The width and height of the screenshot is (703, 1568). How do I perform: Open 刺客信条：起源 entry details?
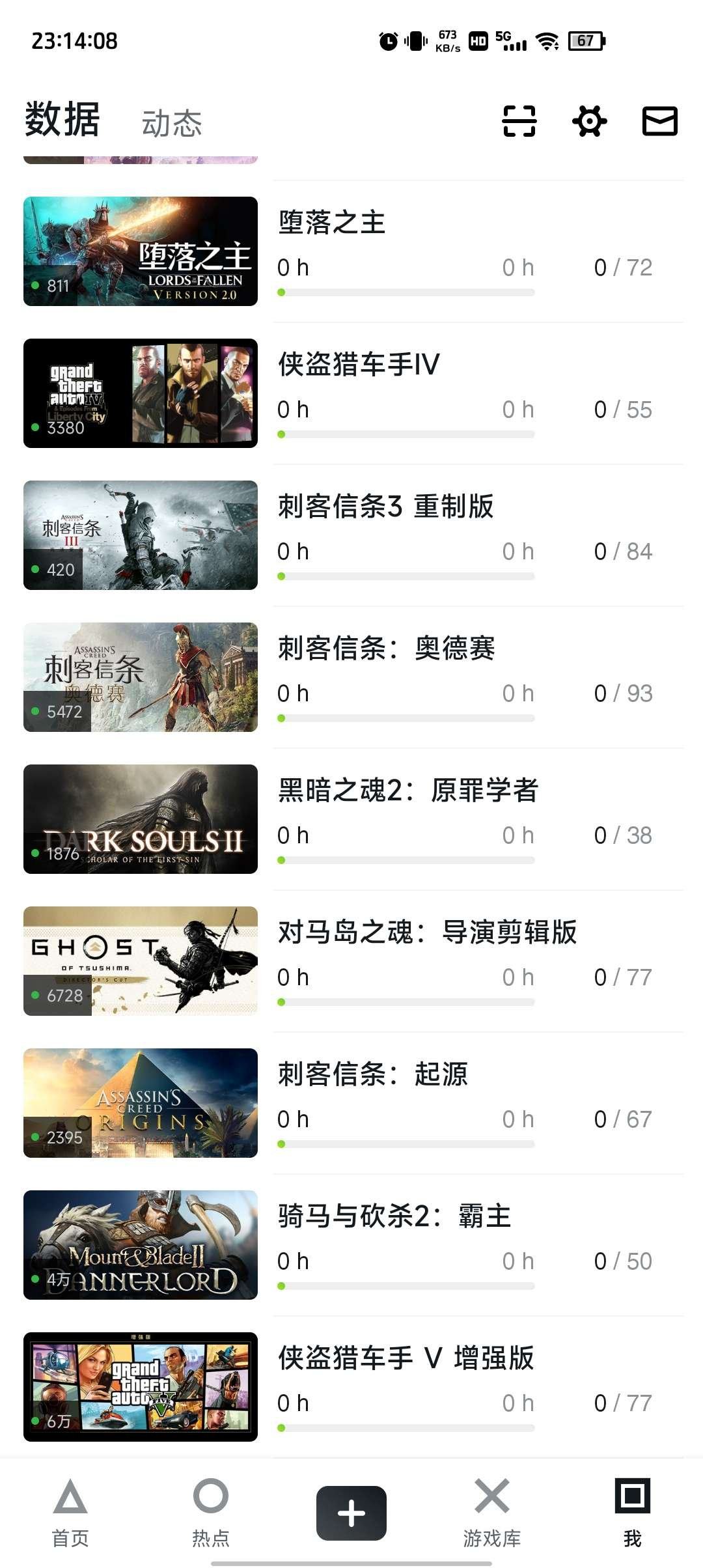coord(376,1076)
